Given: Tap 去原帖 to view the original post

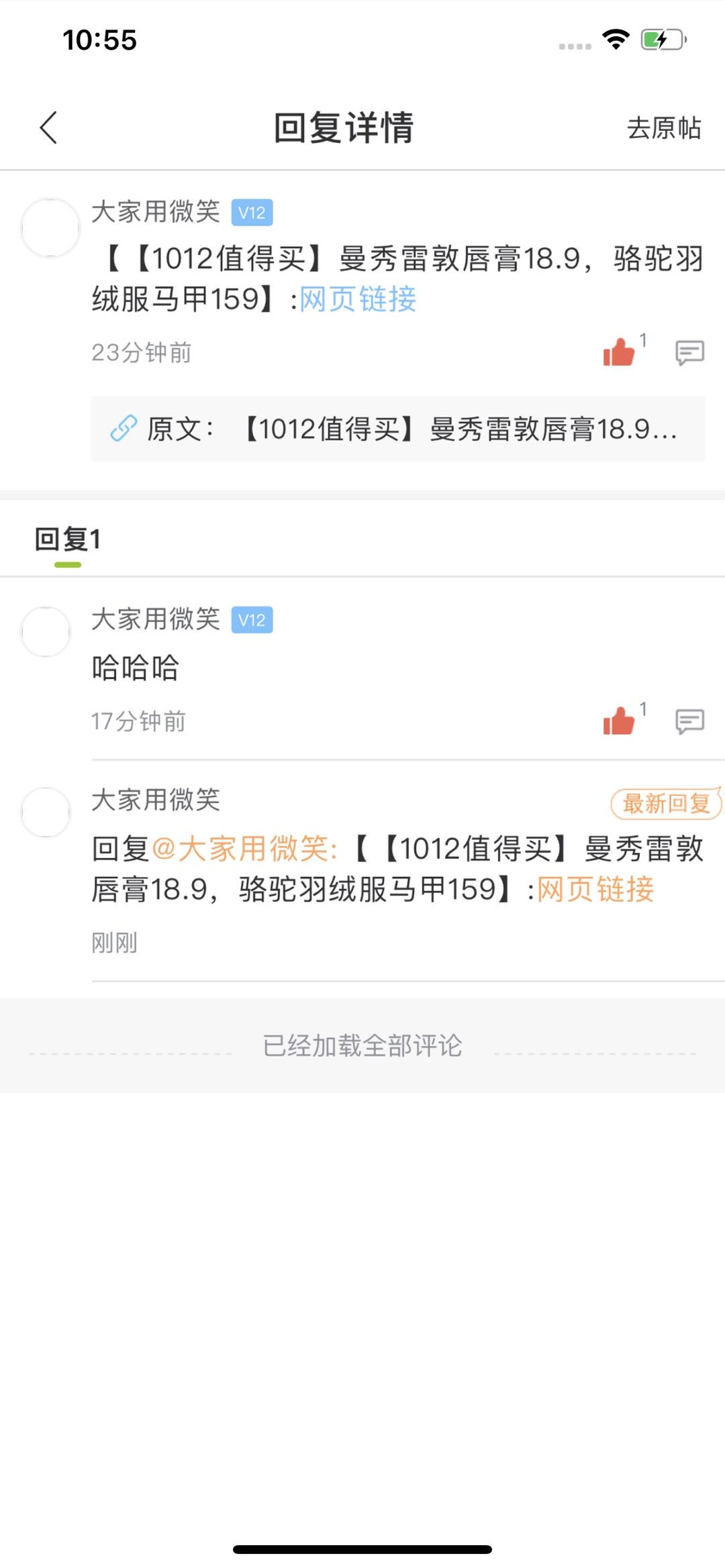Looking at the screenshot, I should click(664, 127).
